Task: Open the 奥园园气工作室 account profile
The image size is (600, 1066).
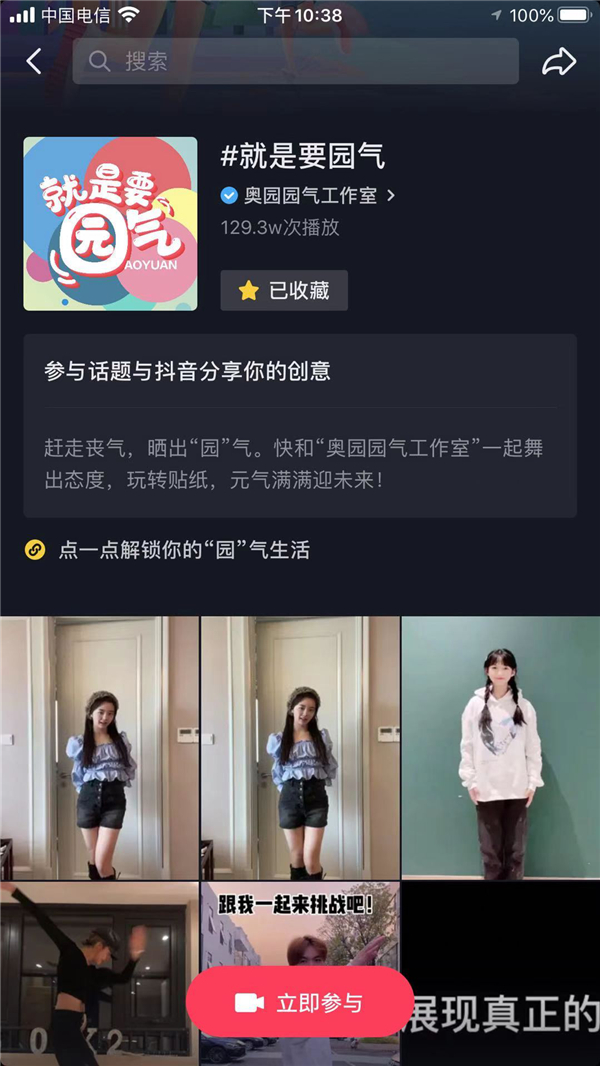Action: (308, 196)
